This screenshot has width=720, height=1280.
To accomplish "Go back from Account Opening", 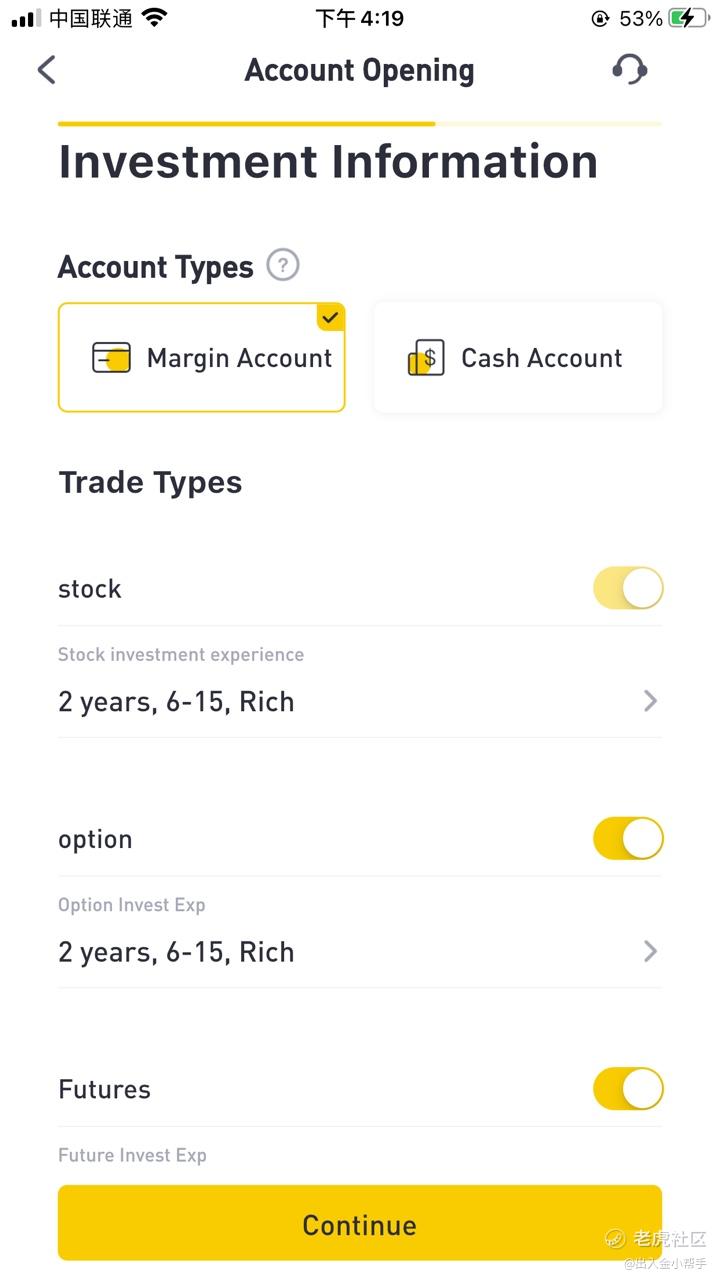I will (46, 70).
